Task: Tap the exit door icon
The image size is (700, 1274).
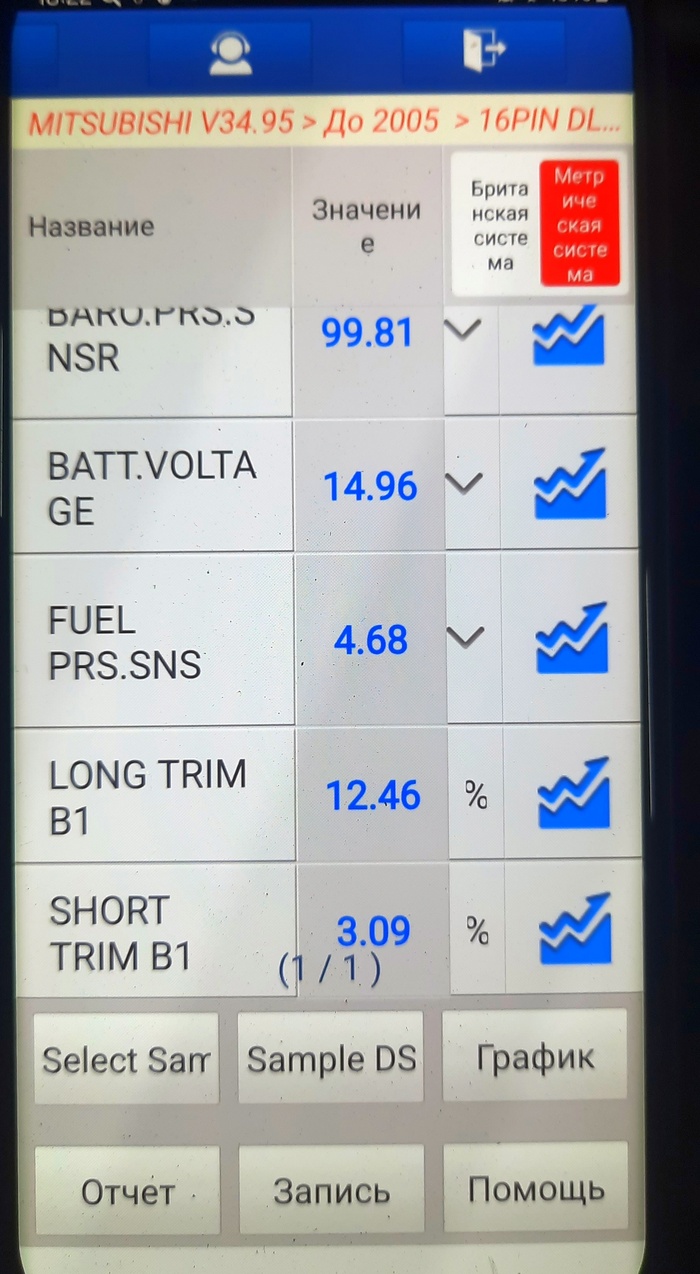Action: click(485, 51)
